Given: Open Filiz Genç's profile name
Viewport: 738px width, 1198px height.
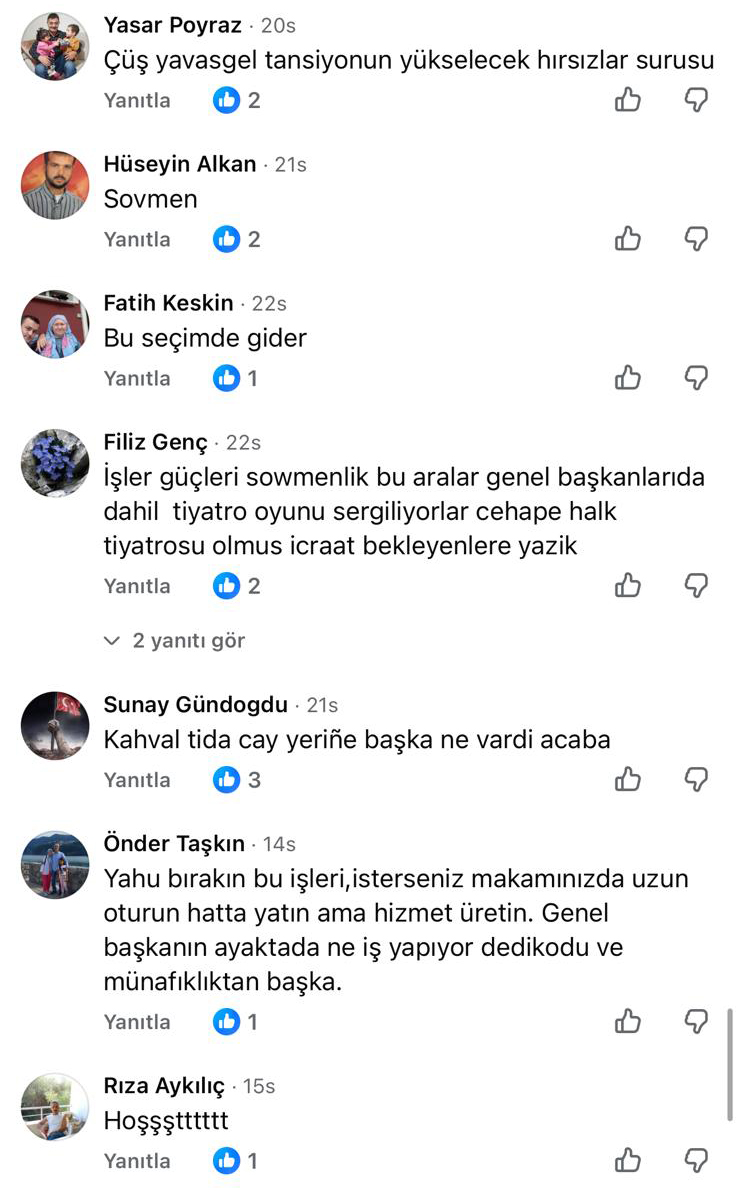Looking at the screenshot, I should point(155,442).
